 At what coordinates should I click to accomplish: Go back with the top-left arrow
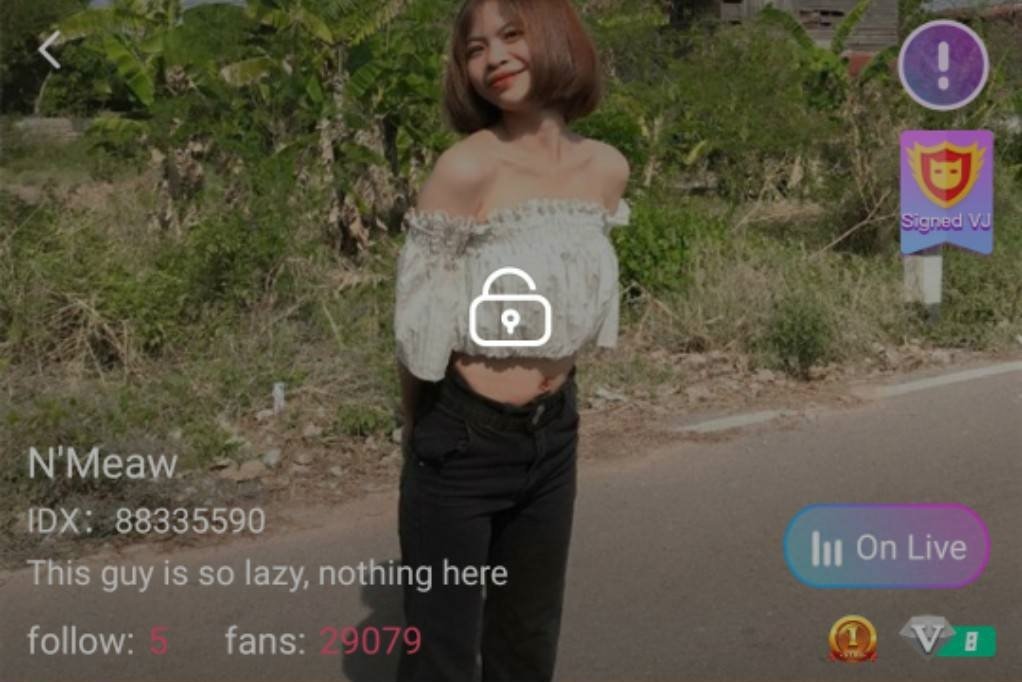[49, 50]
